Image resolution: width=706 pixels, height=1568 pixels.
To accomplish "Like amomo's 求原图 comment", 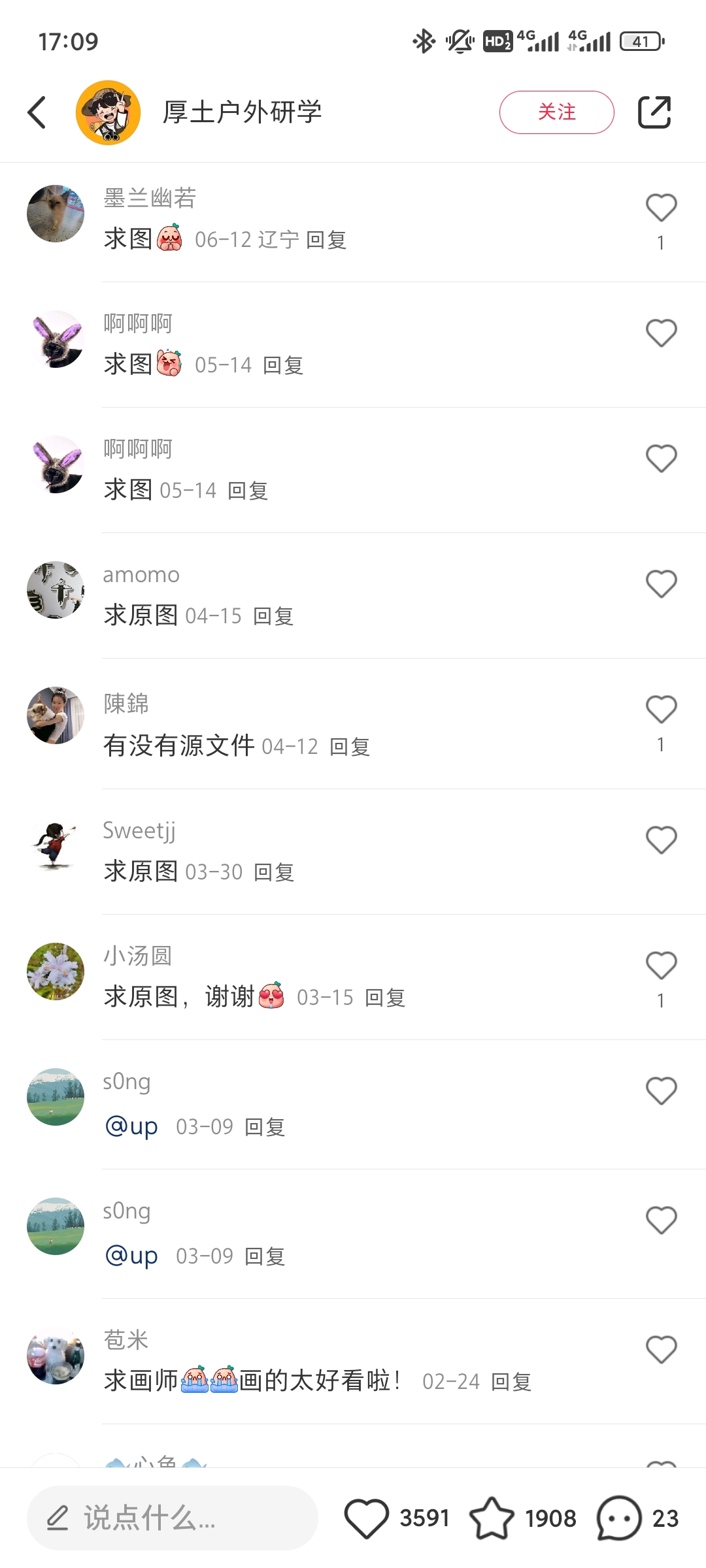I will [661, 584].
